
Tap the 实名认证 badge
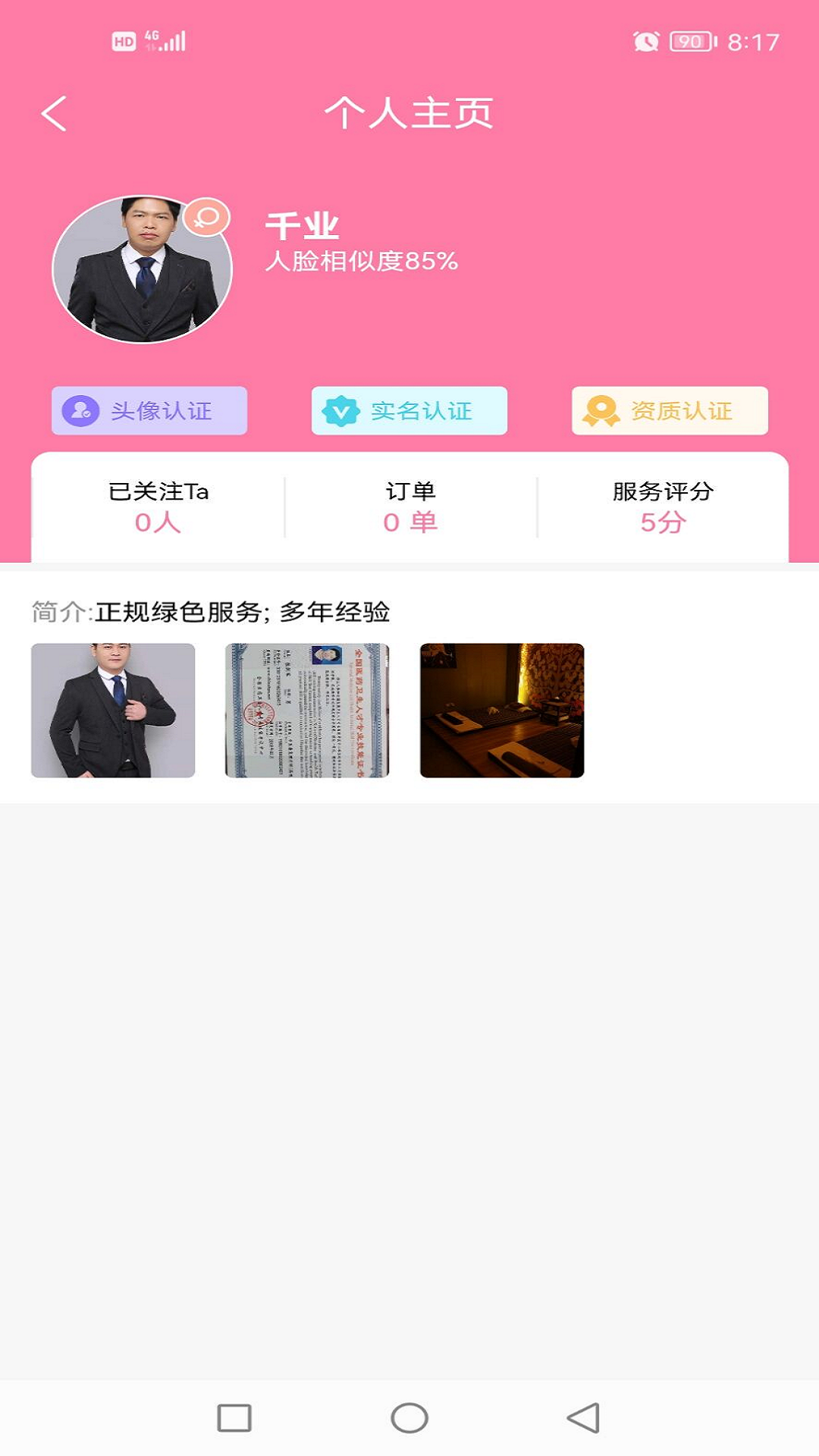409,411
